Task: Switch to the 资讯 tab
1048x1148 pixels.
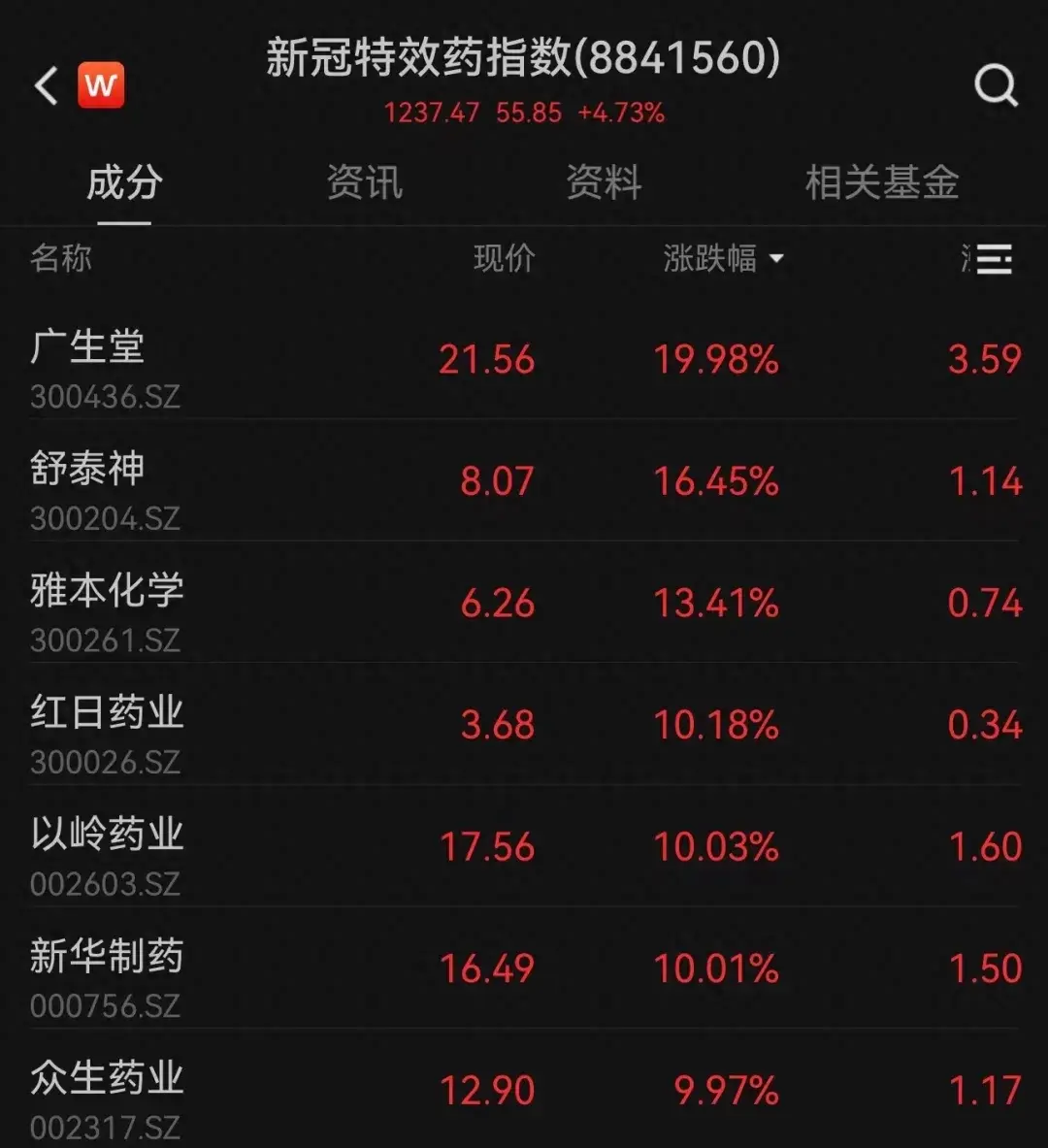Action: tap(364, 182)
